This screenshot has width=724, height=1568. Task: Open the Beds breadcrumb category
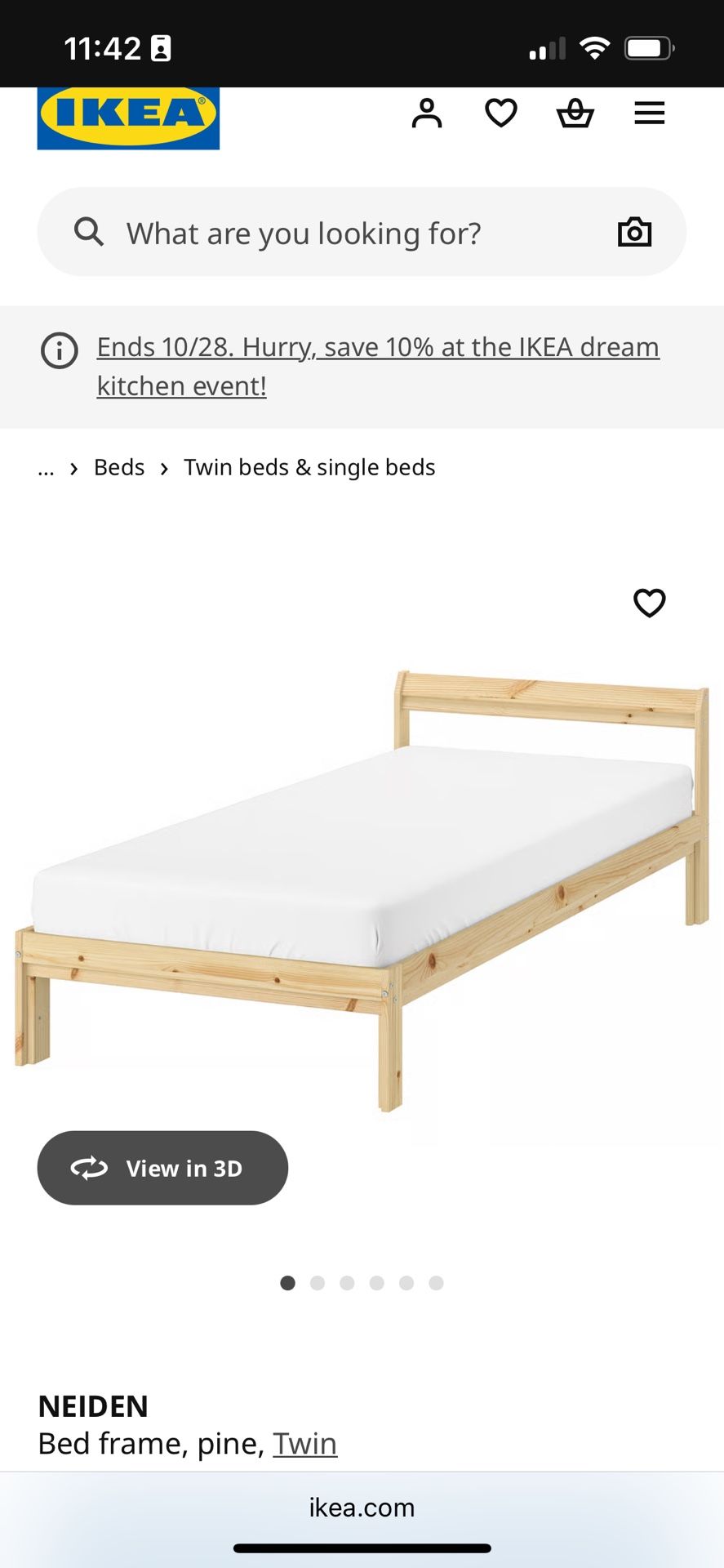click(118, 466)
